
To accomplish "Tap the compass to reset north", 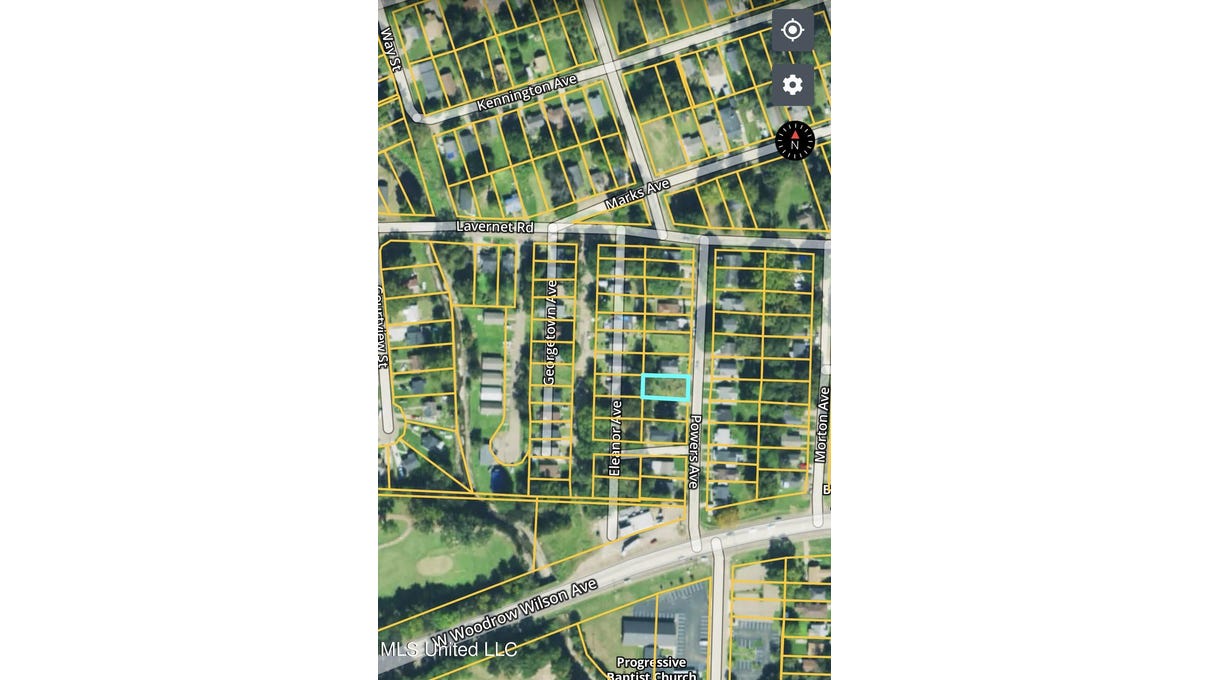I will (795, 141).
